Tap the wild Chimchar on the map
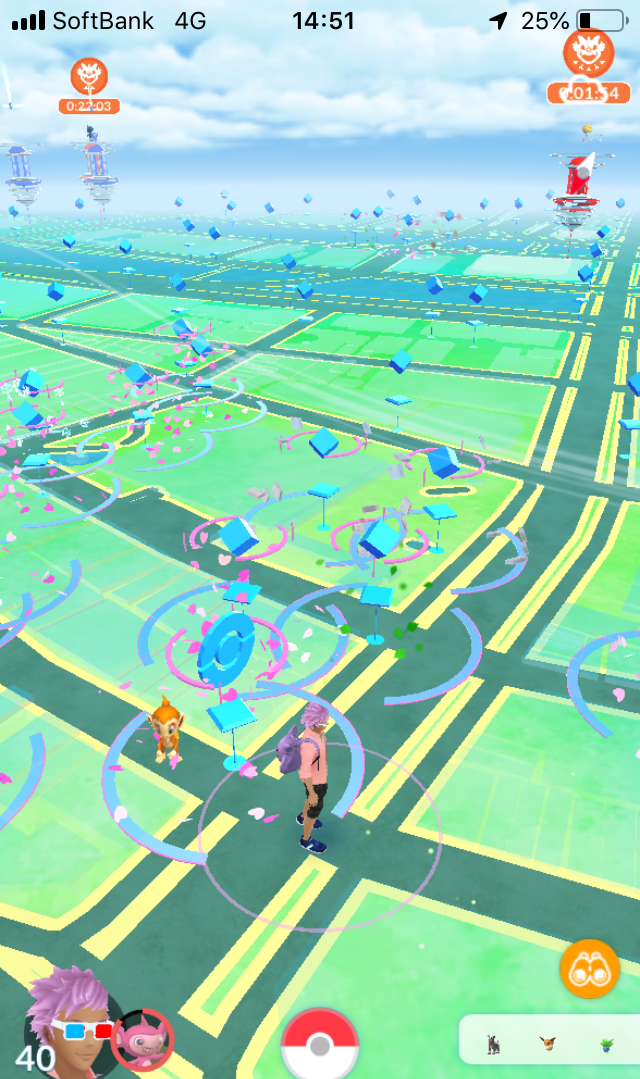This screenshot has width=640, height=1079. coord(164,729)
